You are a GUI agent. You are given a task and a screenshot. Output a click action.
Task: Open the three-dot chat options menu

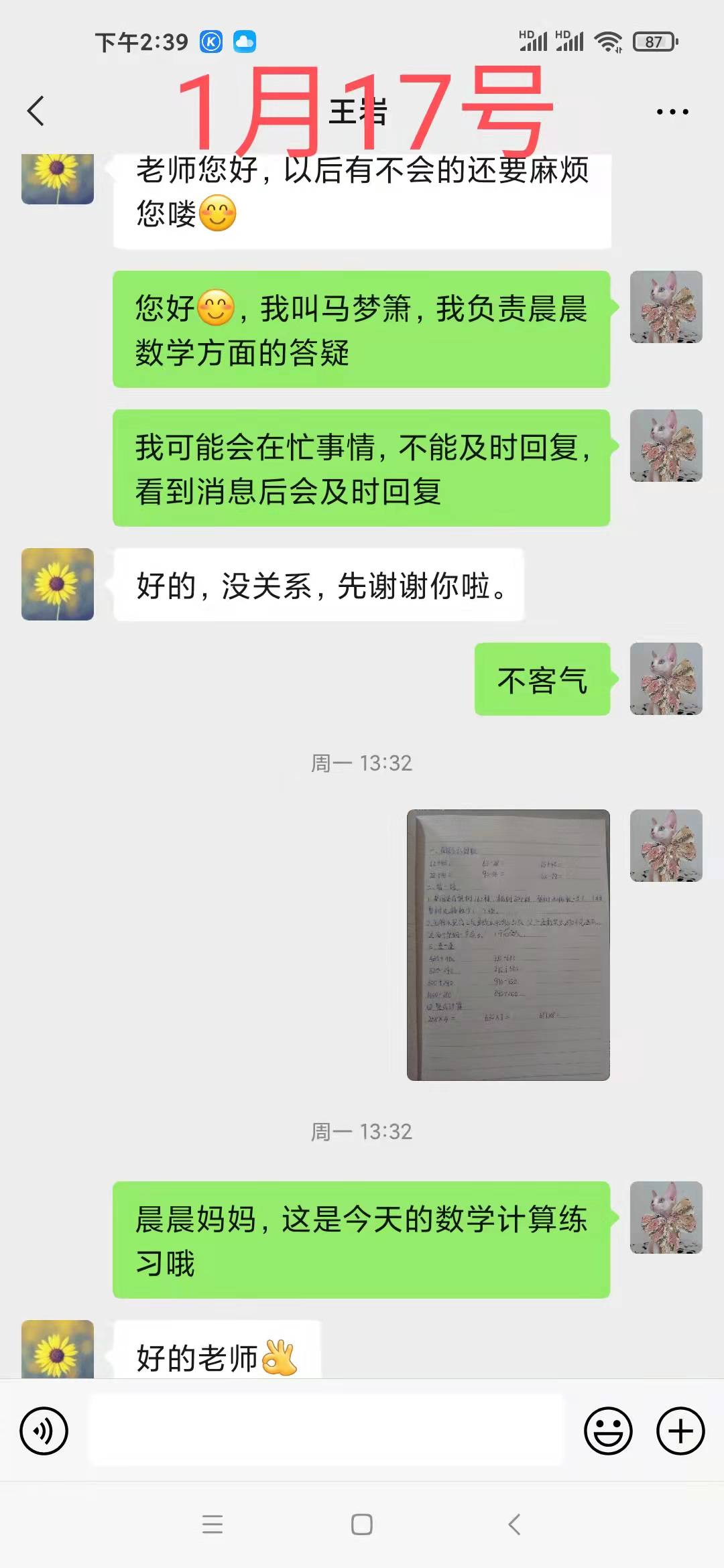672,111
